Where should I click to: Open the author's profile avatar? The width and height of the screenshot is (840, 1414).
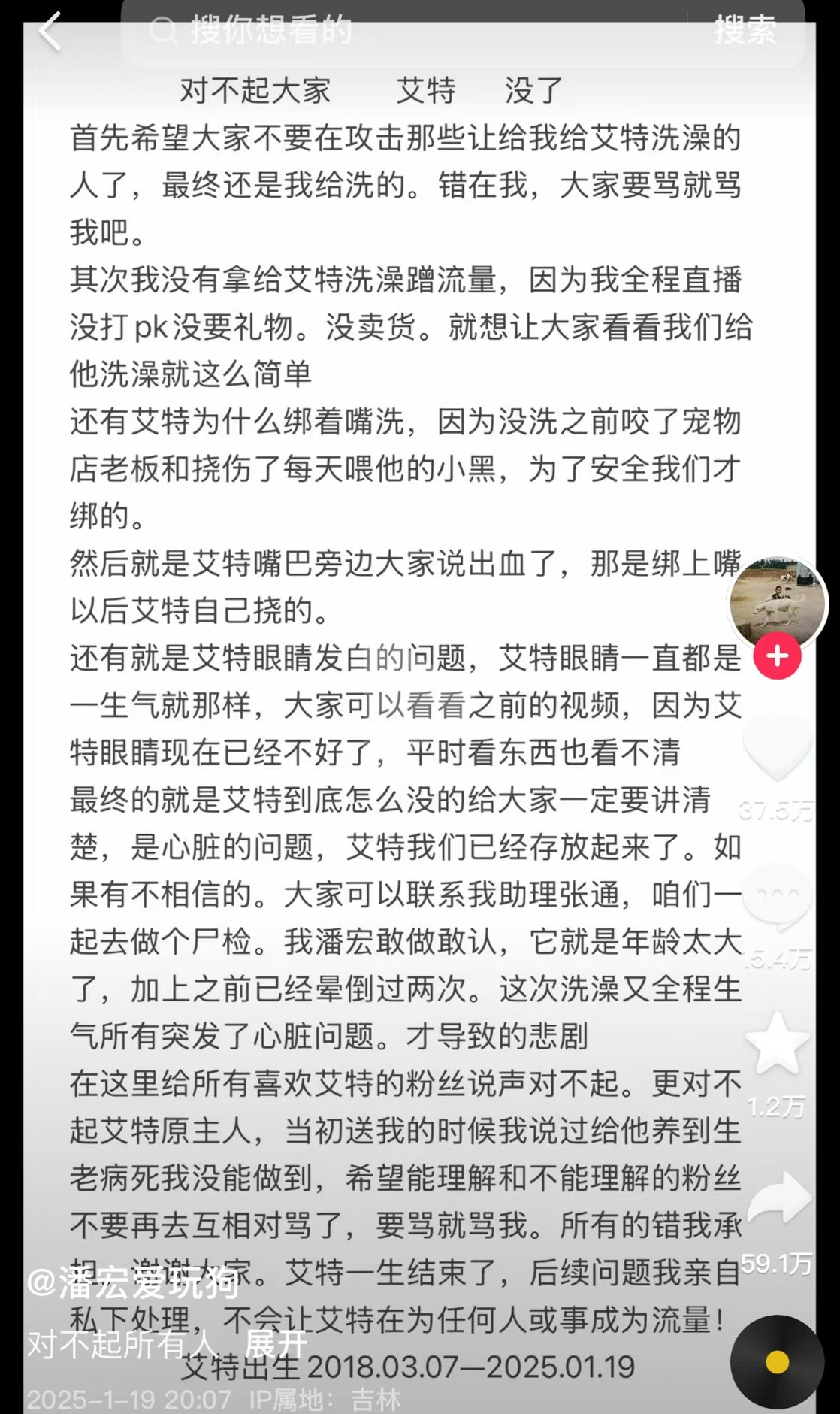pyautogui.click(x=777, y=603)
